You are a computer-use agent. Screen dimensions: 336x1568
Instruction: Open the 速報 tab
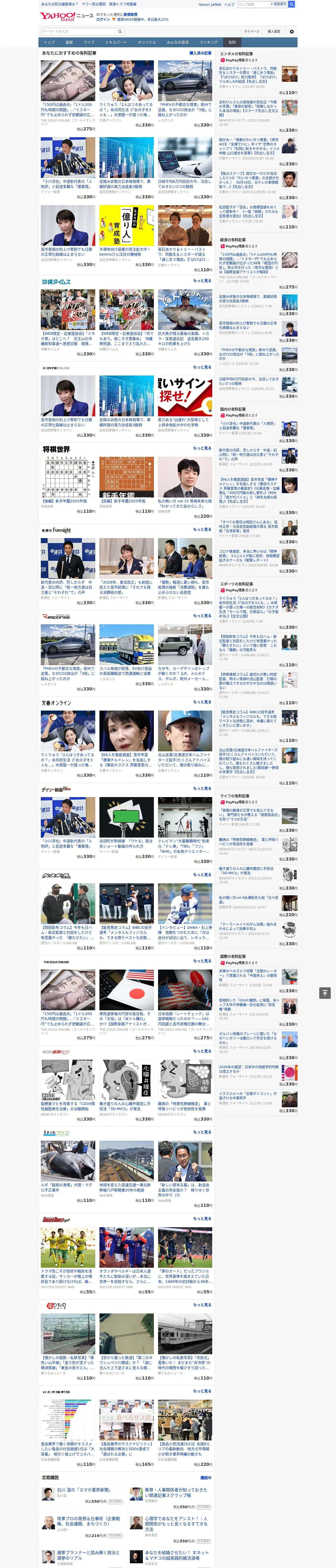(x=69, y=43)
